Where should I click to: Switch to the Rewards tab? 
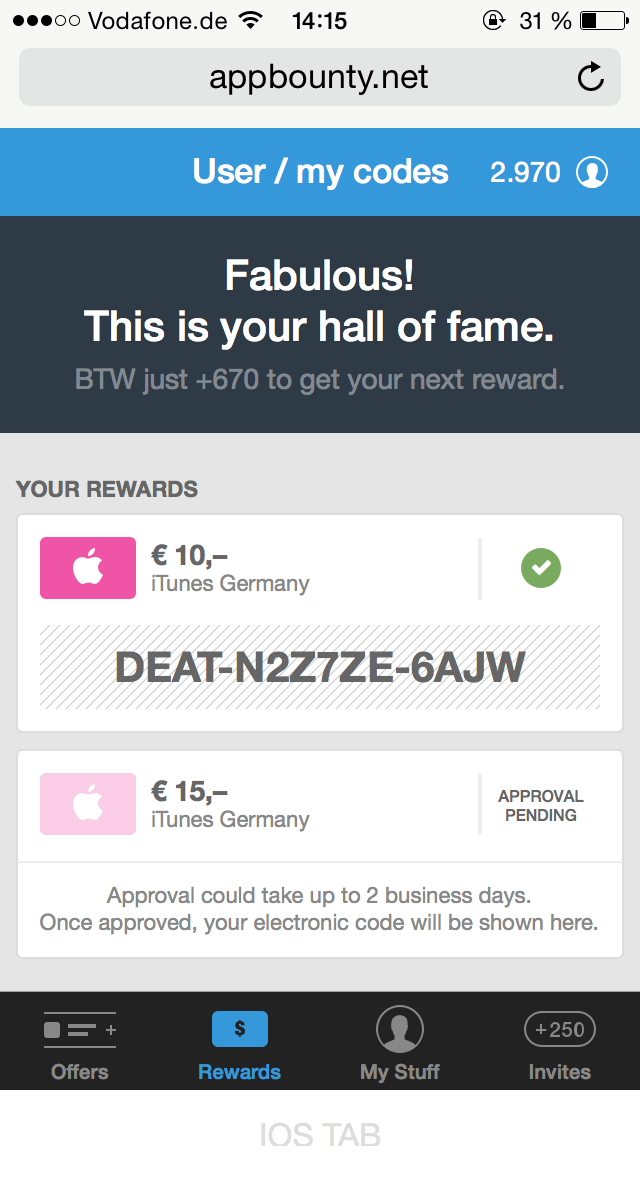point(240,1045)
